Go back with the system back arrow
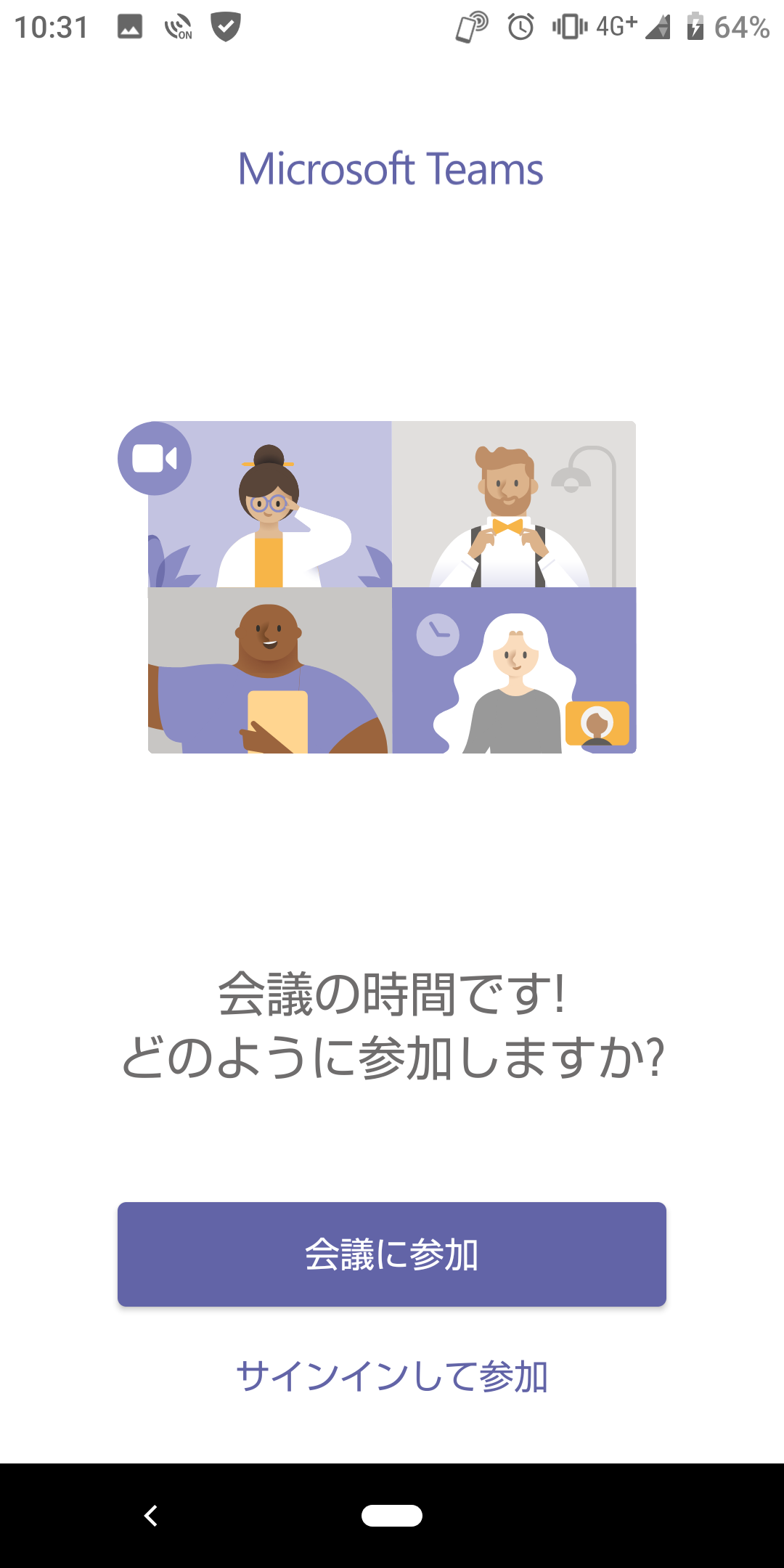The image size is (784, 1568). 151,1516
